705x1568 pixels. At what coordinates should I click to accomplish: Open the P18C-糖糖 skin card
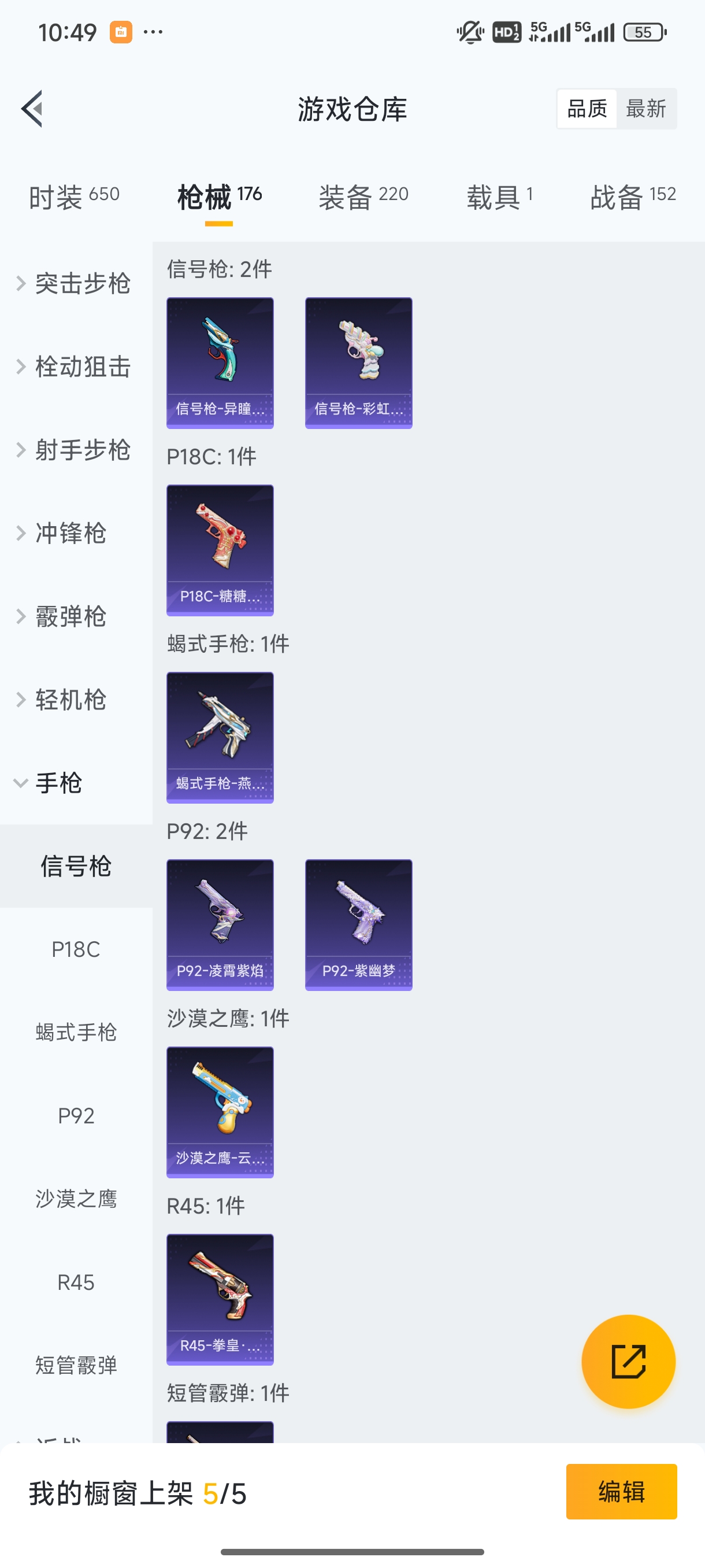pos(220,549)
